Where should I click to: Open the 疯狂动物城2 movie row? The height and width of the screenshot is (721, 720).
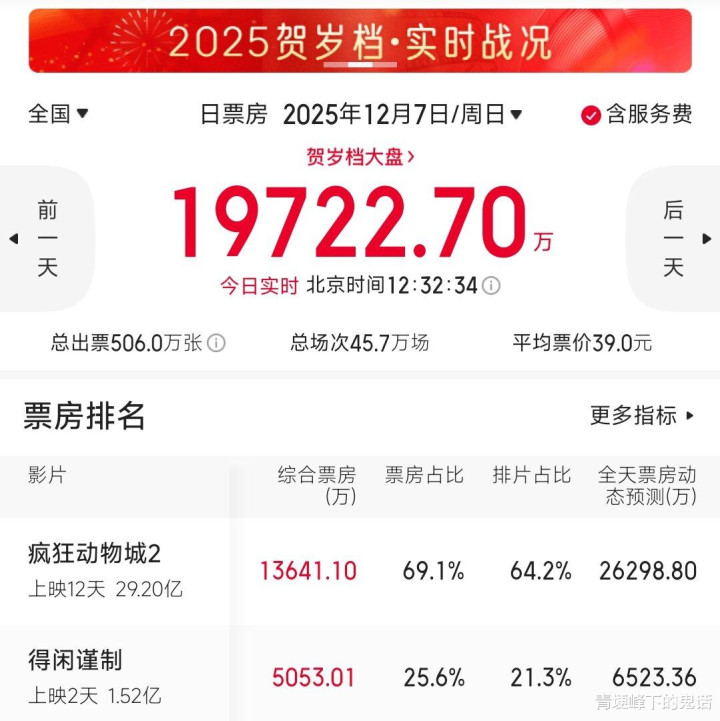coord(360,571)
